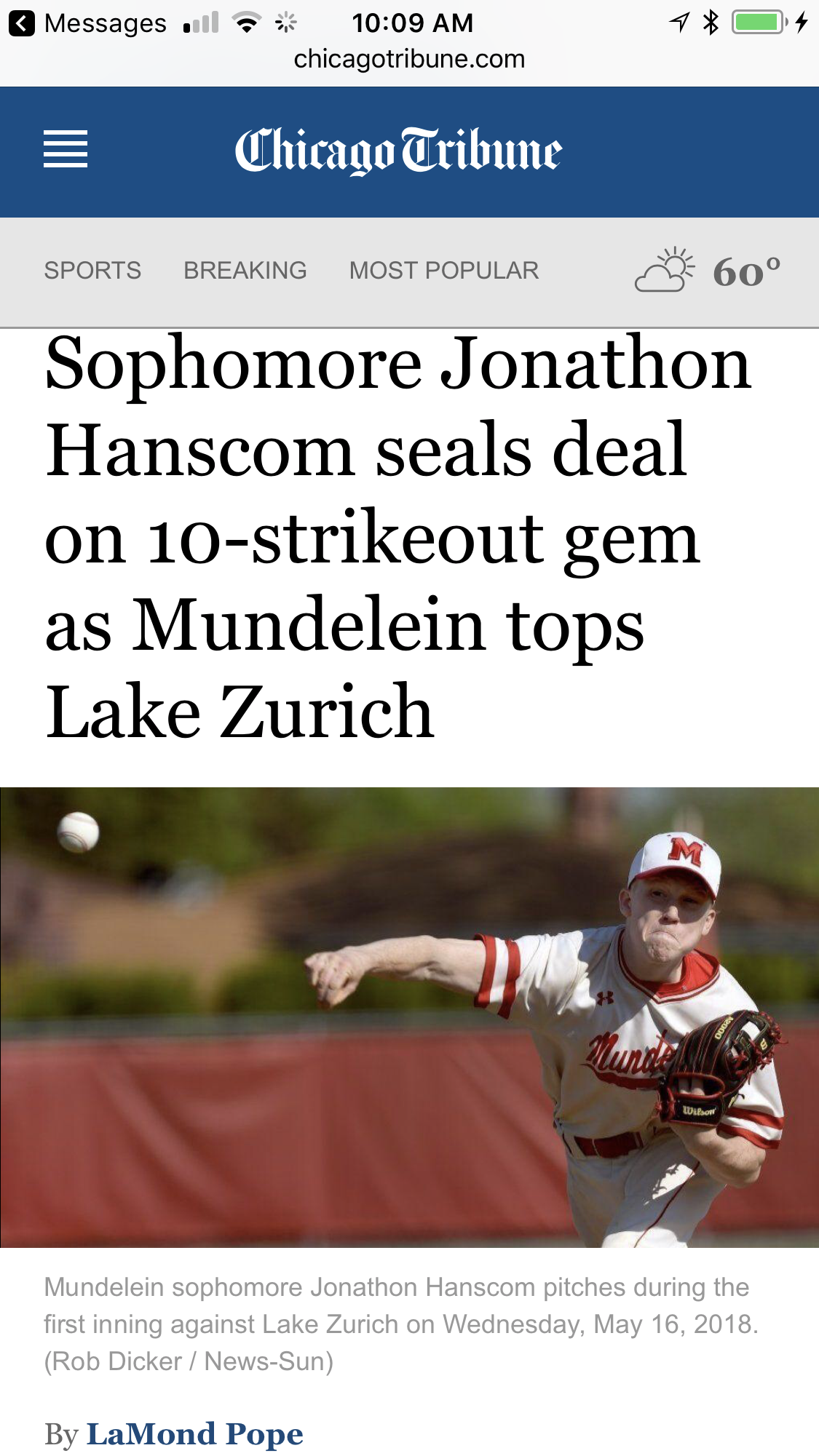Viewport: 819px width, 1456px height.
Task: Open author LaMond Pope's page
Action: coord(195,1434)
